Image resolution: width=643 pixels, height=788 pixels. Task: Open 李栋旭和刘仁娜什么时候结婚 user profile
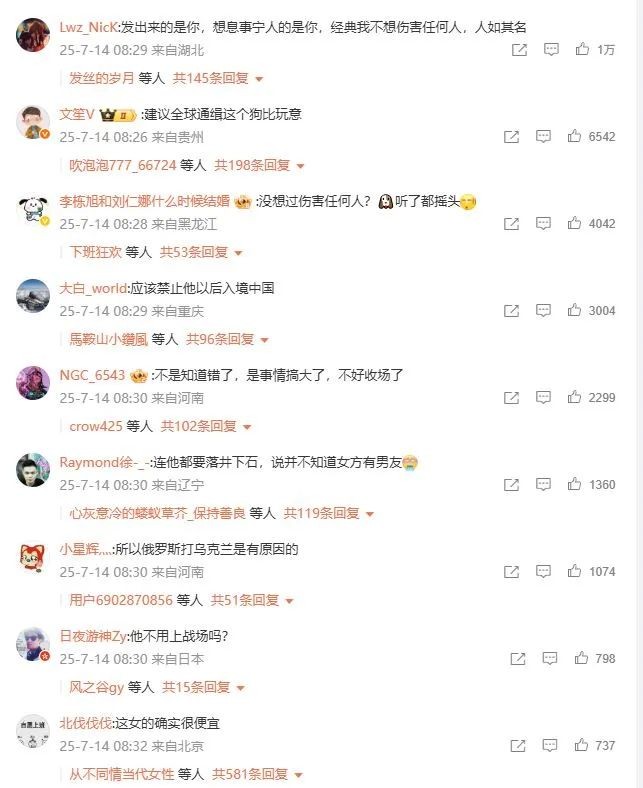coord(144,201)
